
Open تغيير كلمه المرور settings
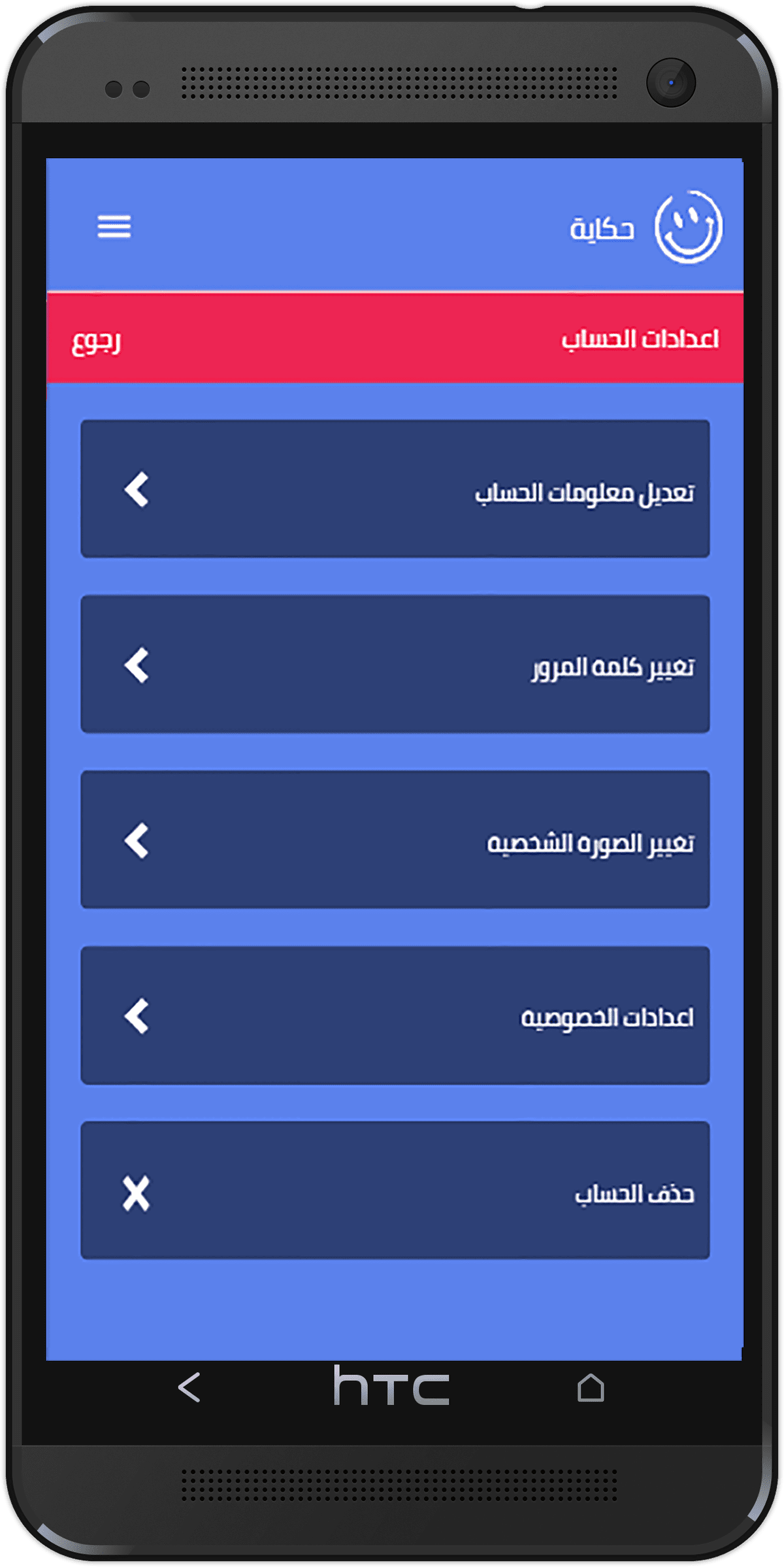pyautogui.click(x=395, y=664)
